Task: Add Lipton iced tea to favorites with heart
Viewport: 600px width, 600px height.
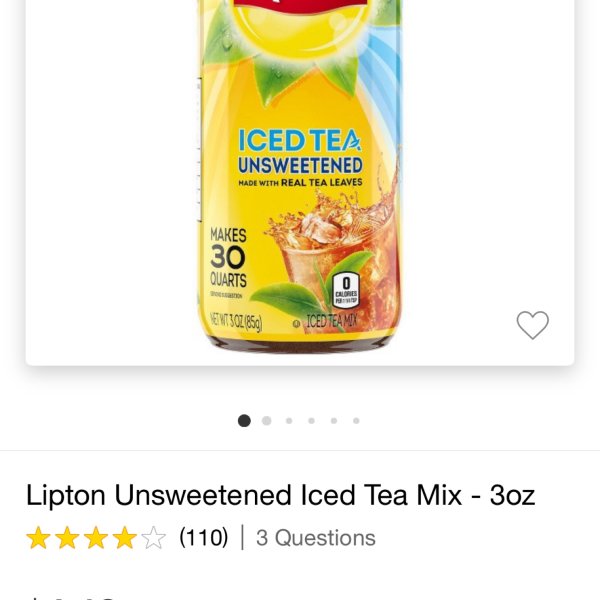Action: coord(532,325)
